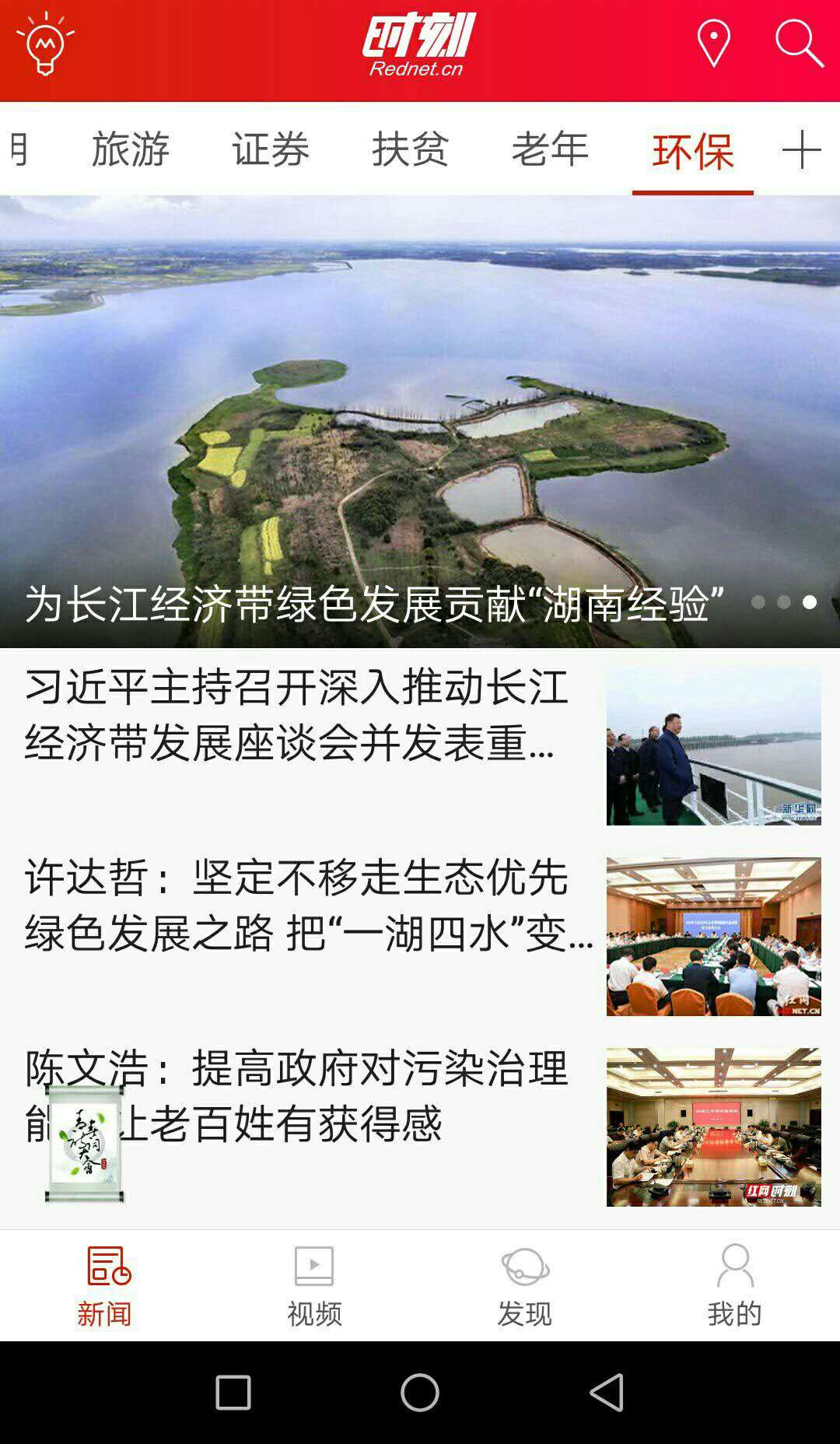
Task: Switch to the 证券 tab
Action: [x=271, y=149]
